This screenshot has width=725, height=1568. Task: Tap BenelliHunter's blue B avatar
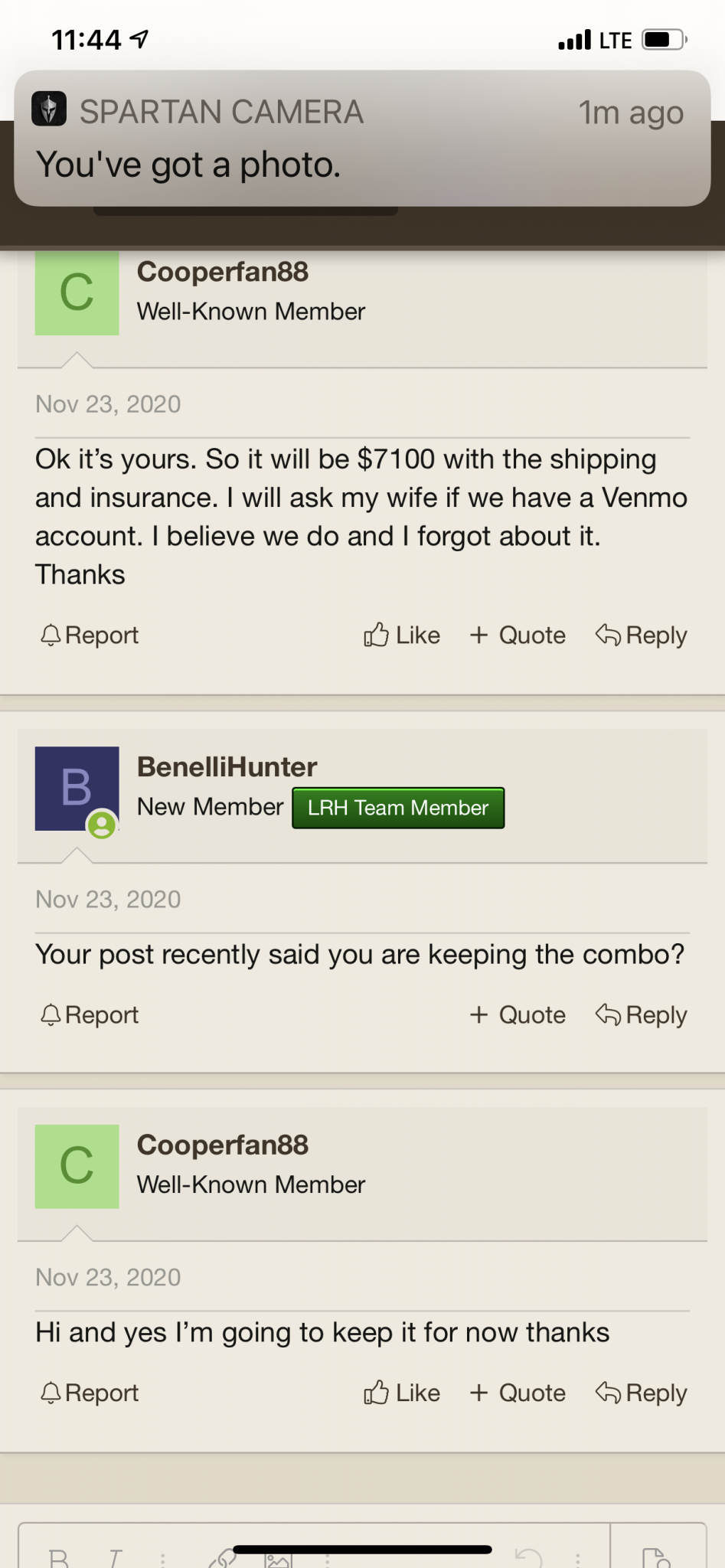[77, 789]
